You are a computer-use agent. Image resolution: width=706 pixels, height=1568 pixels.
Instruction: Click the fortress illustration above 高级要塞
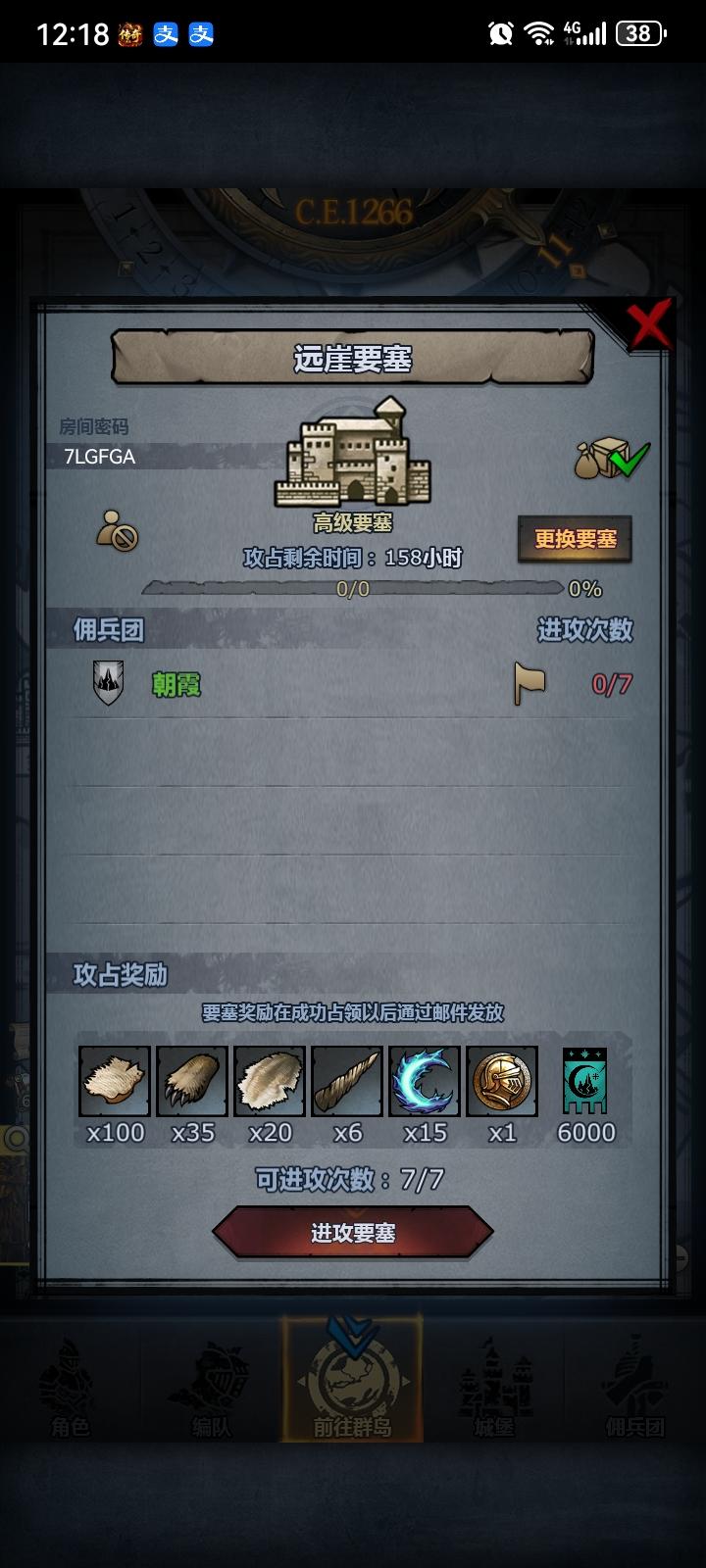click(355, 456)
